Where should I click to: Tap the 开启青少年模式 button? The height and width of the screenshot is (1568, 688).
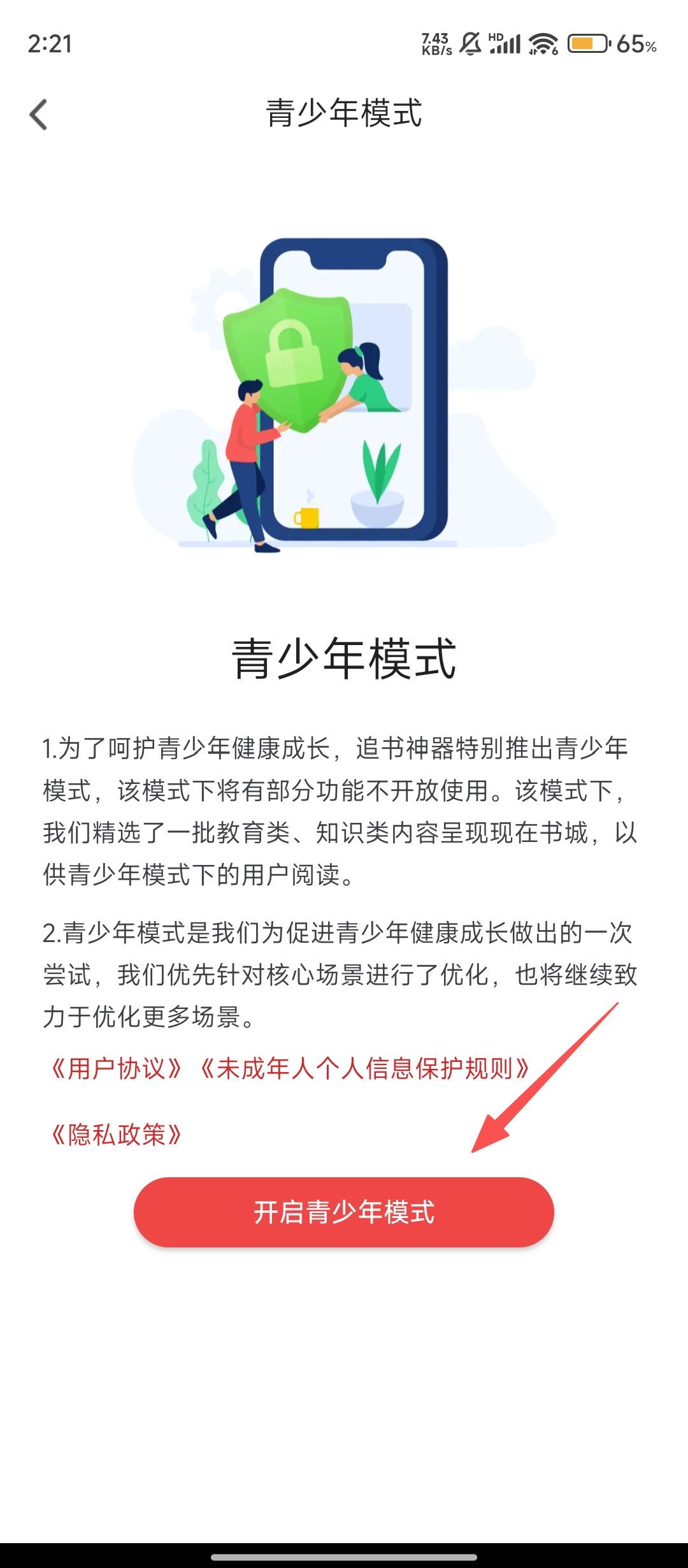click(x=343, y=1212)
